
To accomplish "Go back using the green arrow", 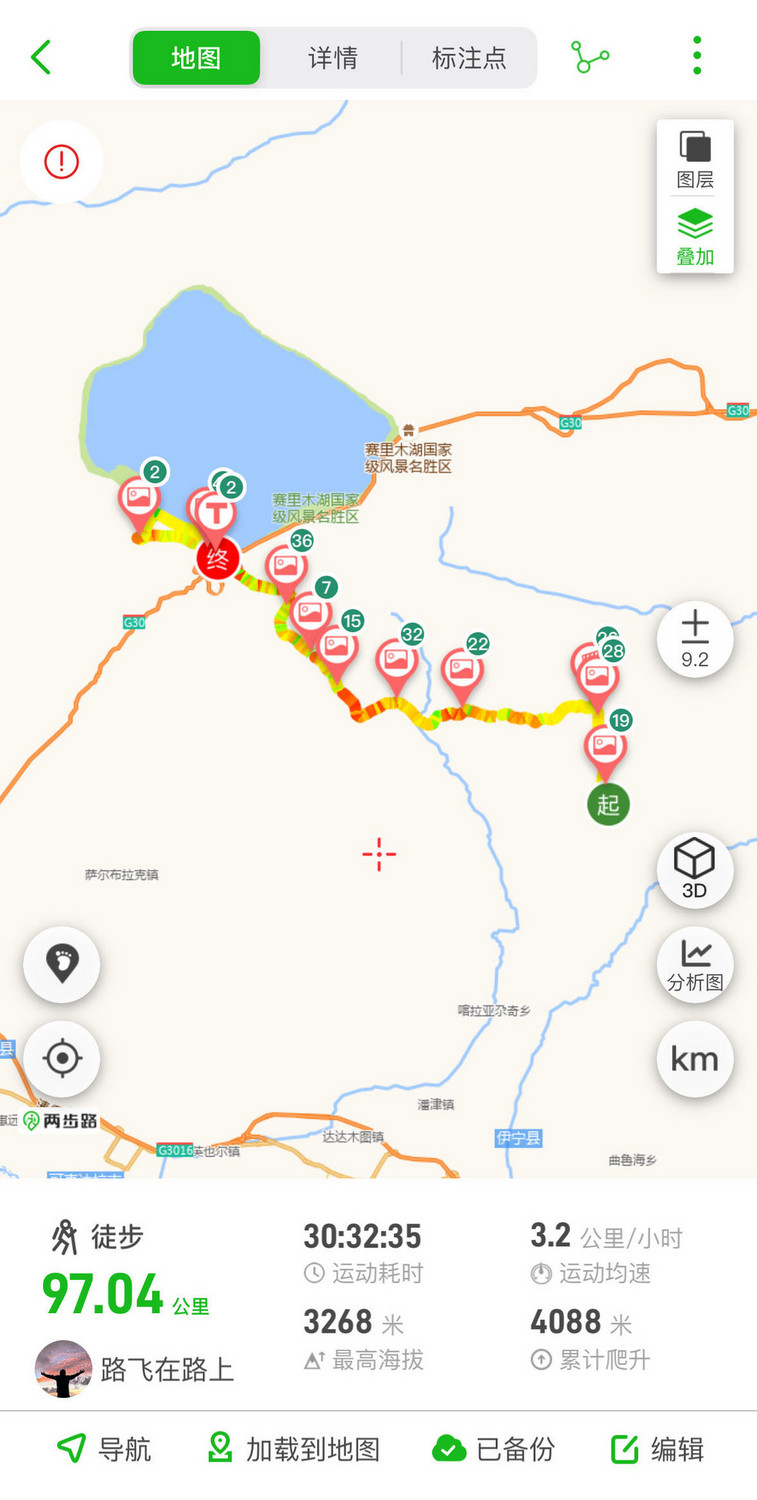I will 40,57.
